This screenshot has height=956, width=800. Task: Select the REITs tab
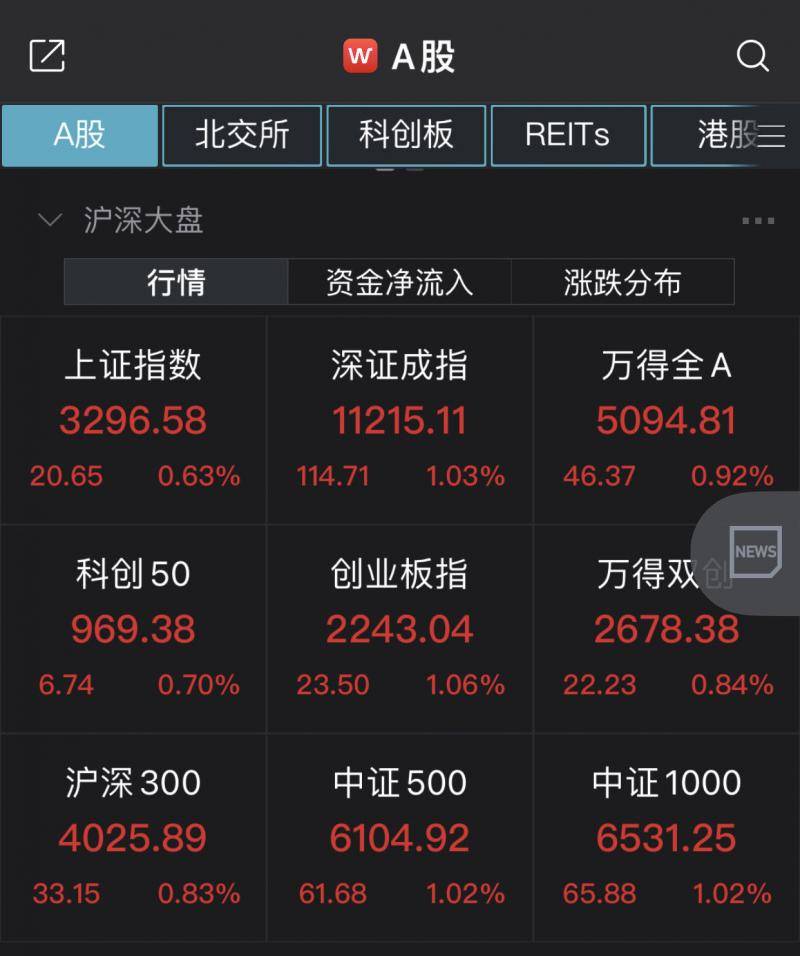(568, 135)
